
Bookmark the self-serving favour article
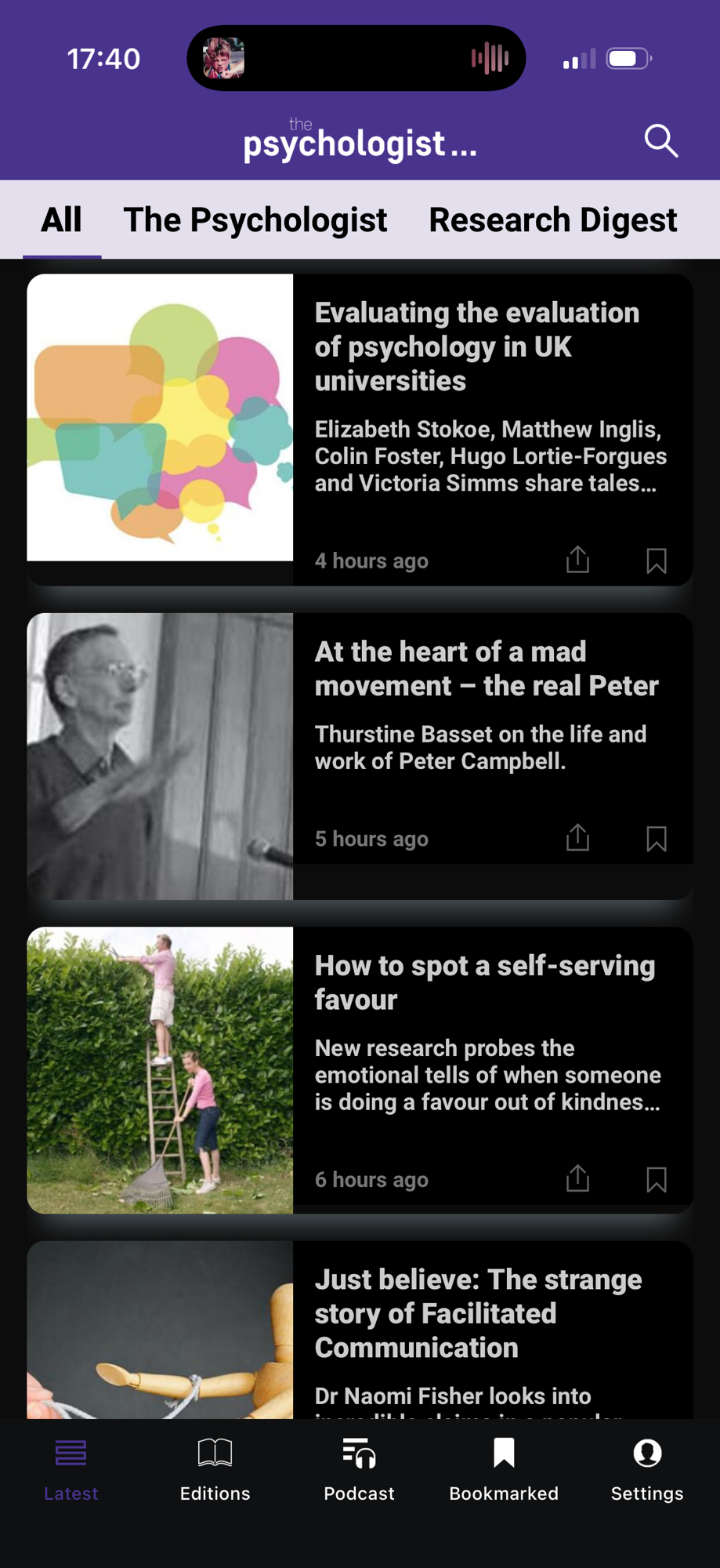point(657,1179)
